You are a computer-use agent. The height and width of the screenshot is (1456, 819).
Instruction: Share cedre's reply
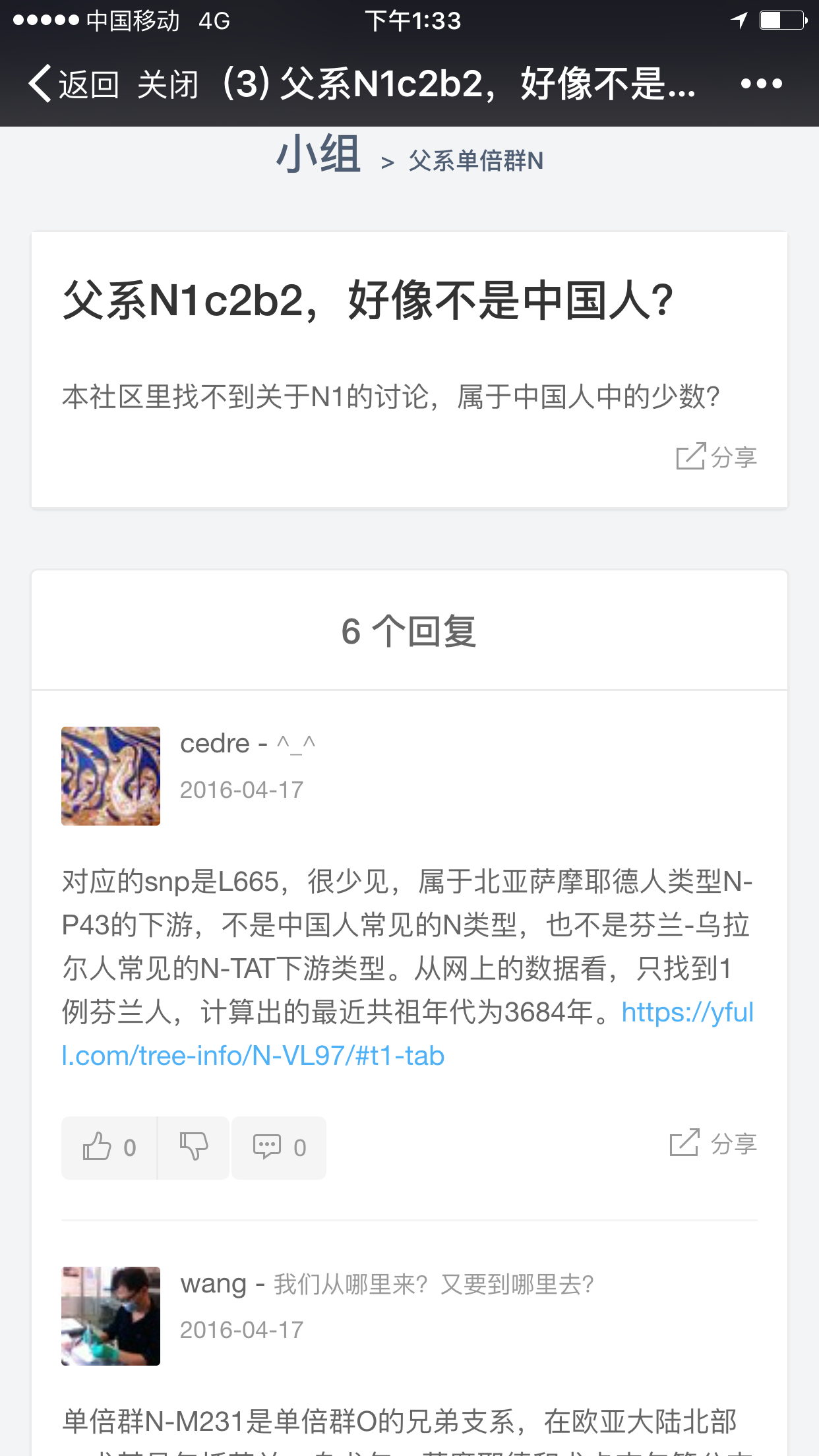coord(713,1143)
